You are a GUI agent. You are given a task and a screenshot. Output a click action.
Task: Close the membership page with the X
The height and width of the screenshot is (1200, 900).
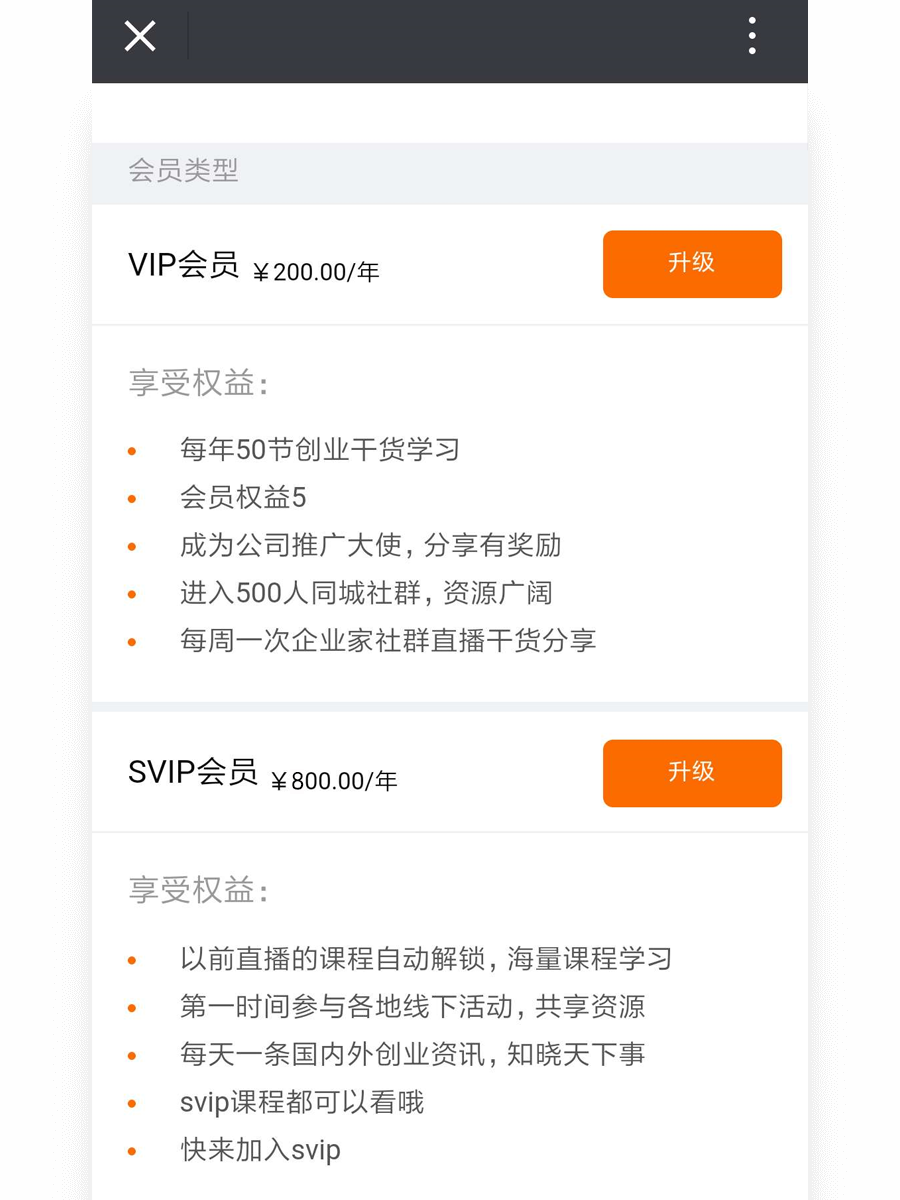coord(139,36)
